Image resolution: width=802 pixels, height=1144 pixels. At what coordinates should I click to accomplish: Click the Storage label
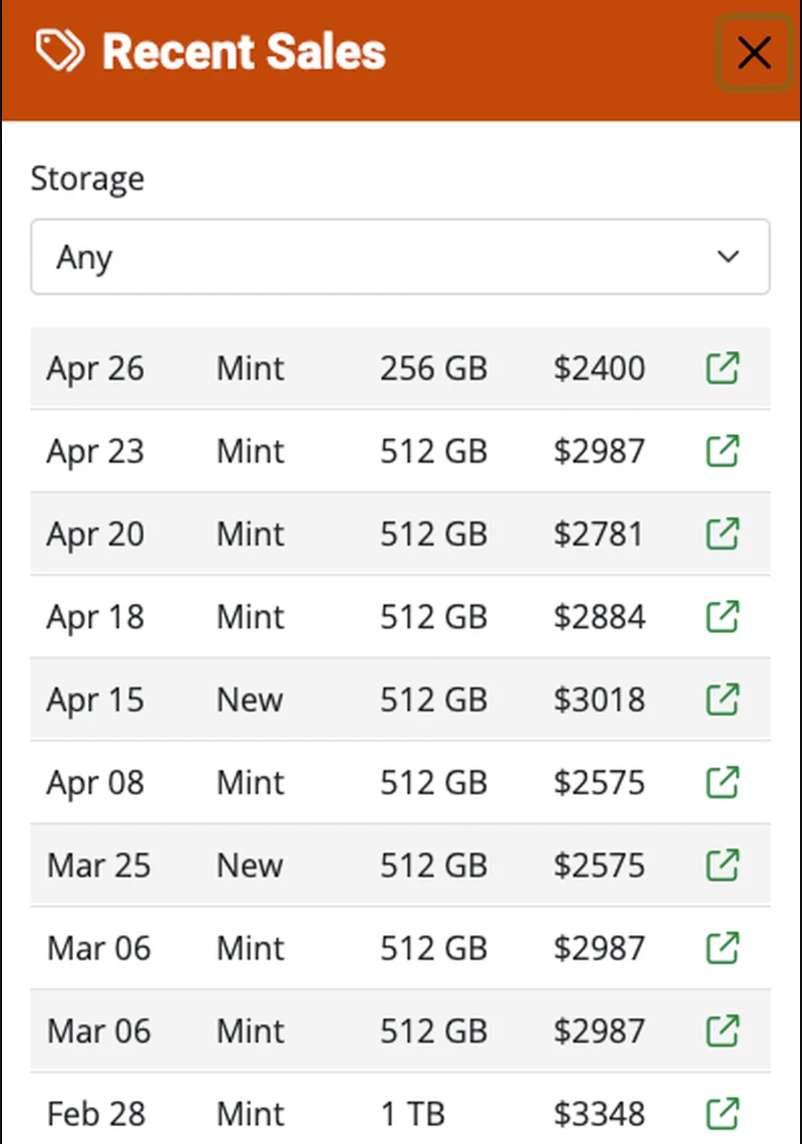(x=88, y=178)
